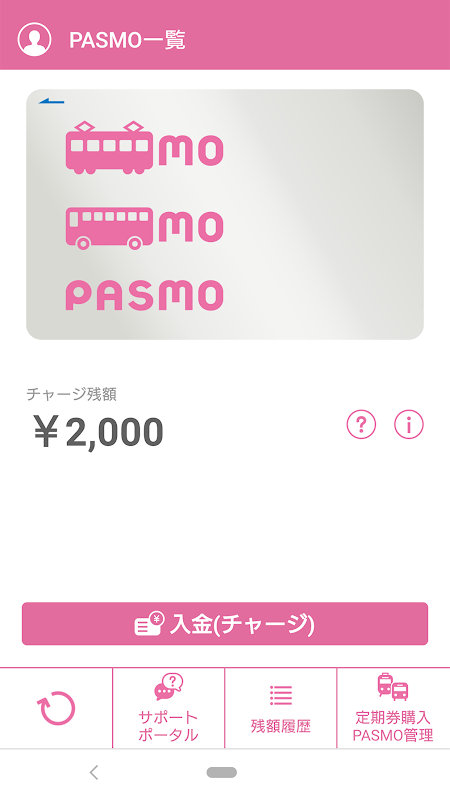
Task: Open the account profile icon
Action: click(34, 39)
